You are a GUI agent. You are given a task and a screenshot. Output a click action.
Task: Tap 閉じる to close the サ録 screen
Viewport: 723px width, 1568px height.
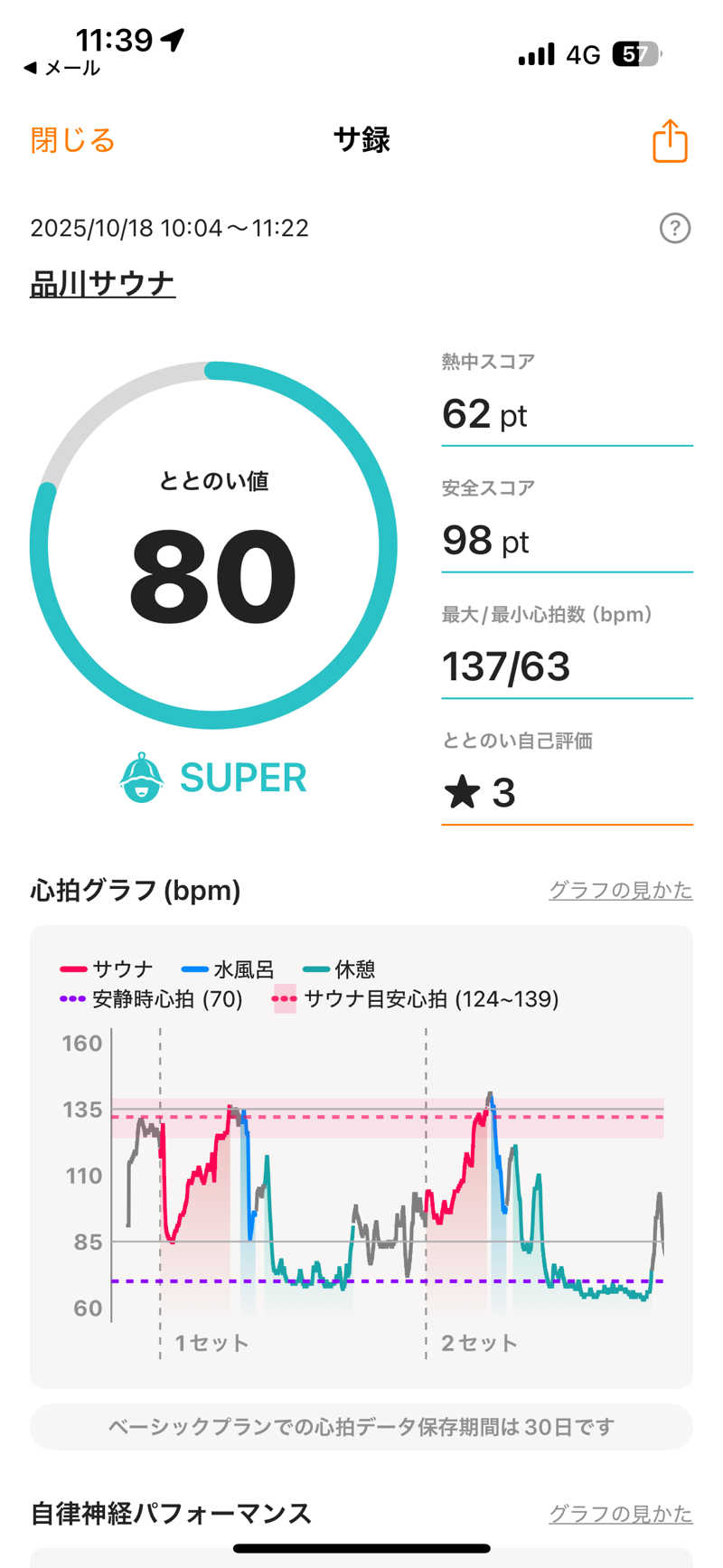tap(72, 141)
